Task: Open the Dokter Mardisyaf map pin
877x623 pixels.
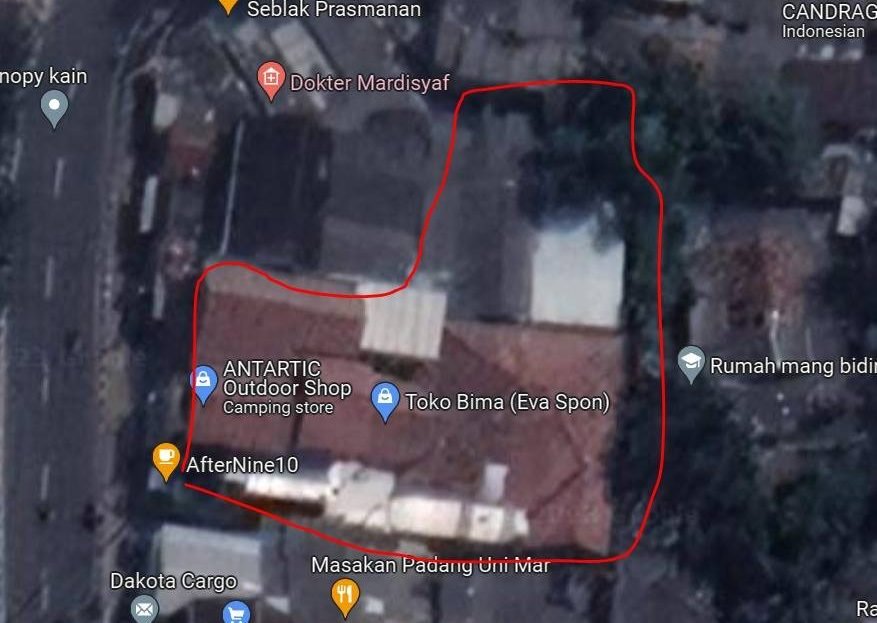Action: pos(270,79)
